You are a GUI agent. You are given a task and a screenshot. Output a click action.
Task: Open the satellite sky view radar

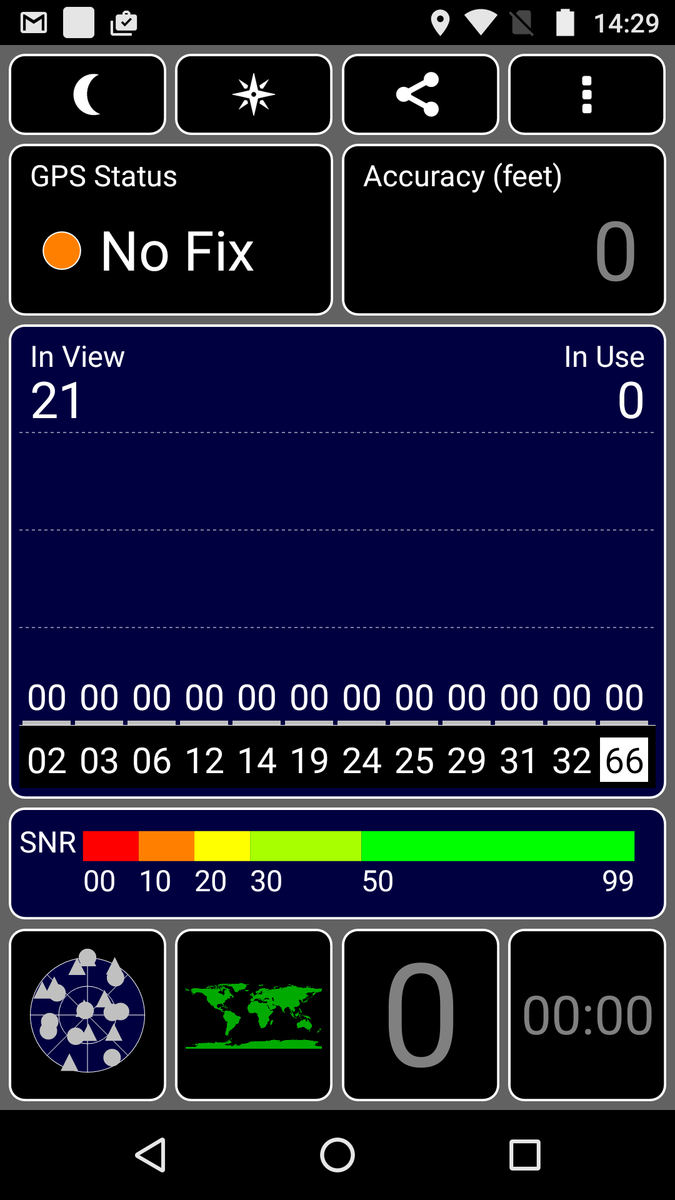(x=87, y=1015)
